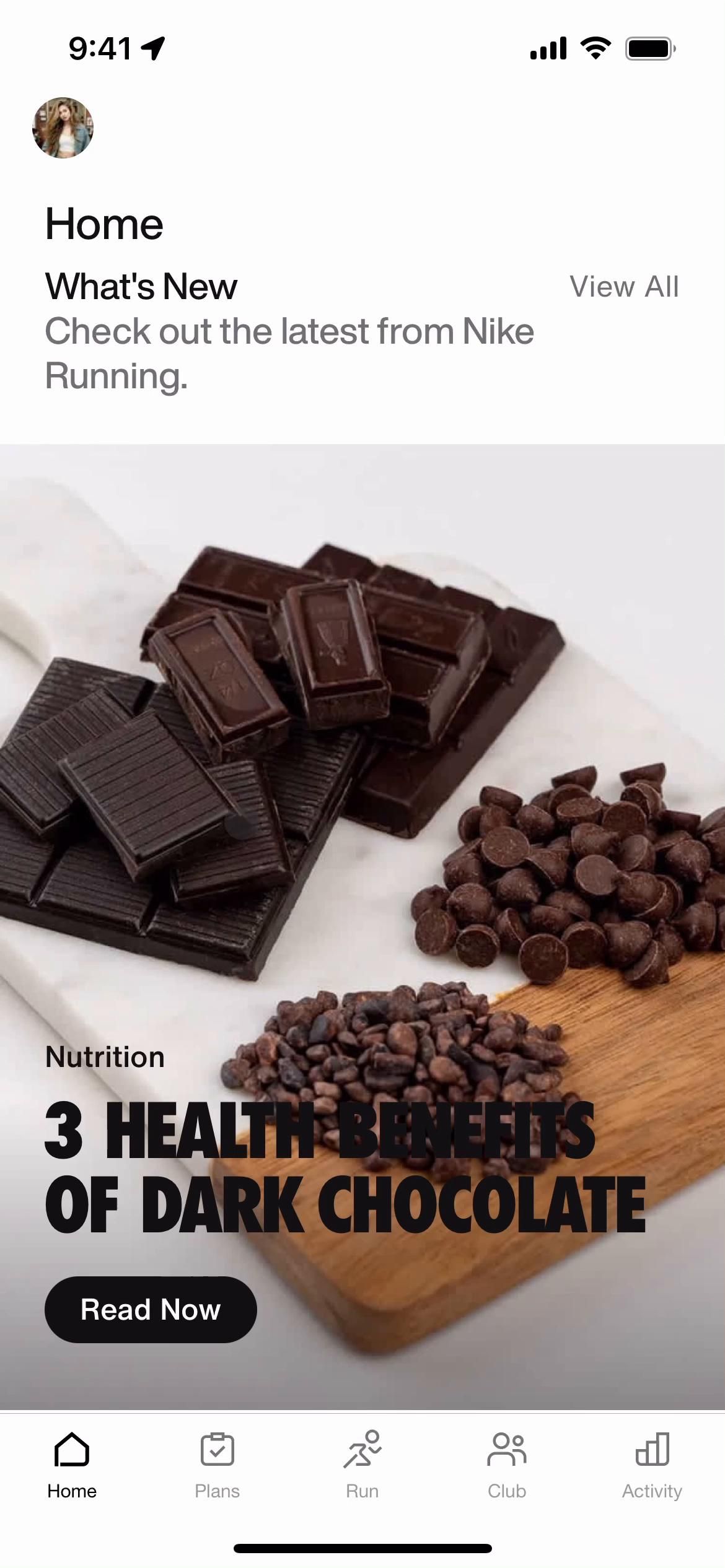Open the Run tab
Viewport: 725px width, 1568px height.
(x=362, y=1464)
